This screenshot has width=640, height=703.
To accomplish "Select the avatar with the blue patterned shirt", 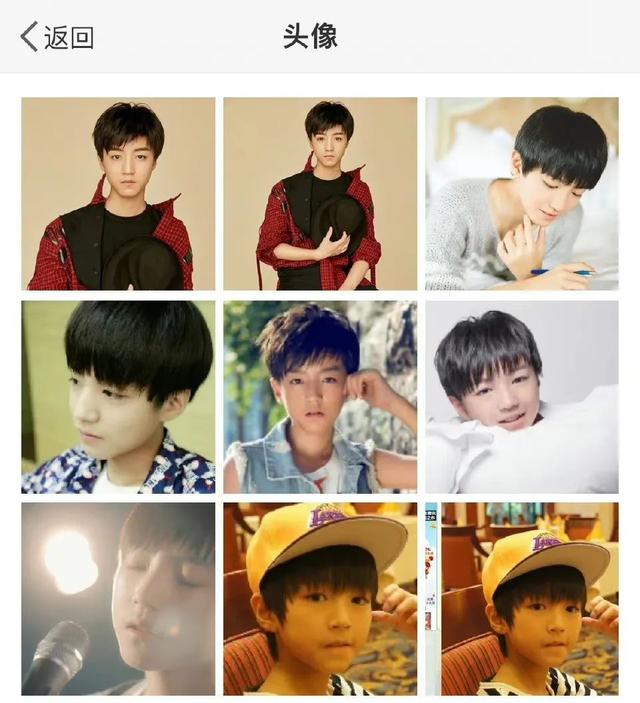I will coord(118,397).
